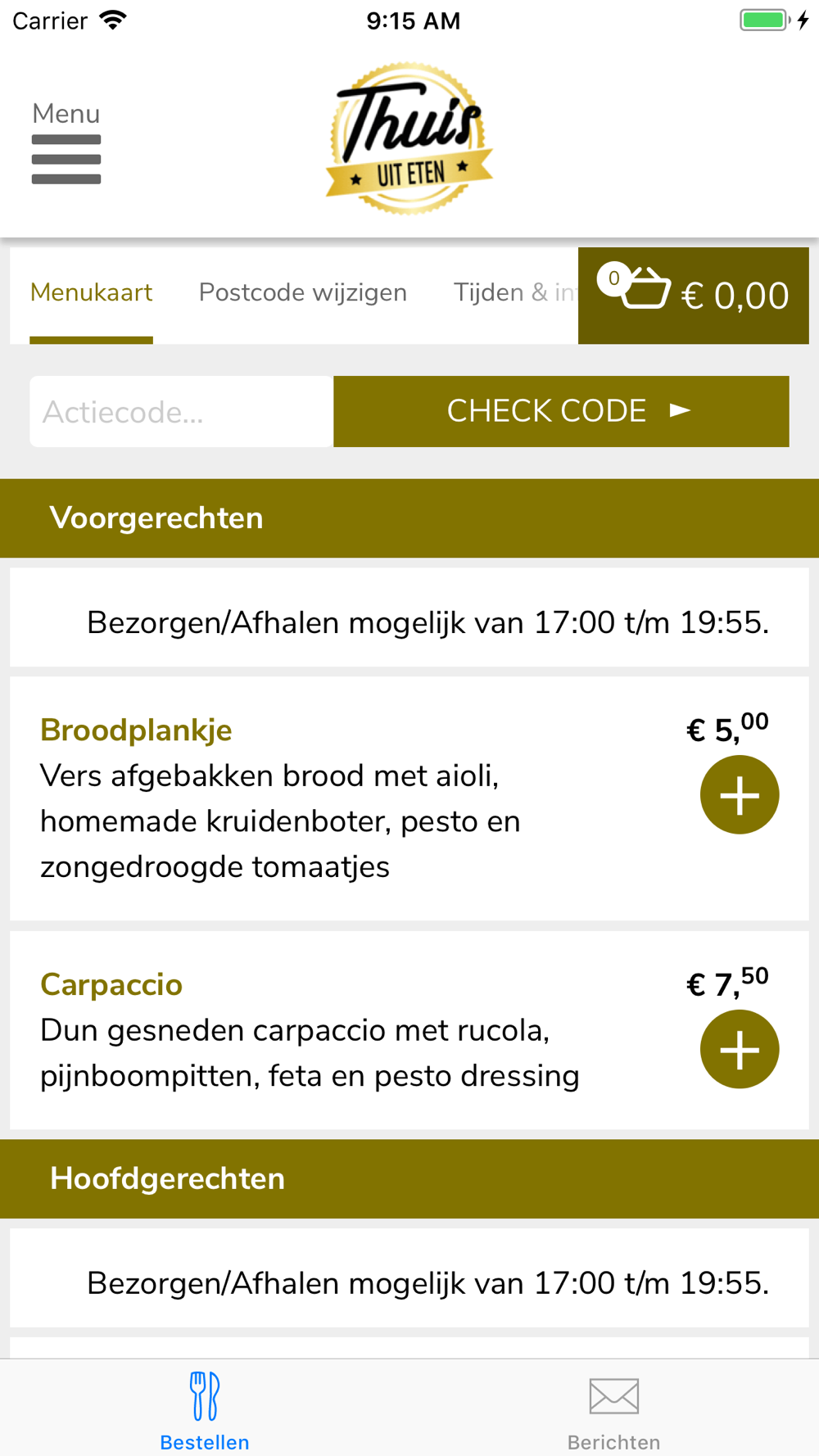Select the Postcode wijzigen tab
The height and width of the screenshot is (1456, 819).
tap(303, 292)
